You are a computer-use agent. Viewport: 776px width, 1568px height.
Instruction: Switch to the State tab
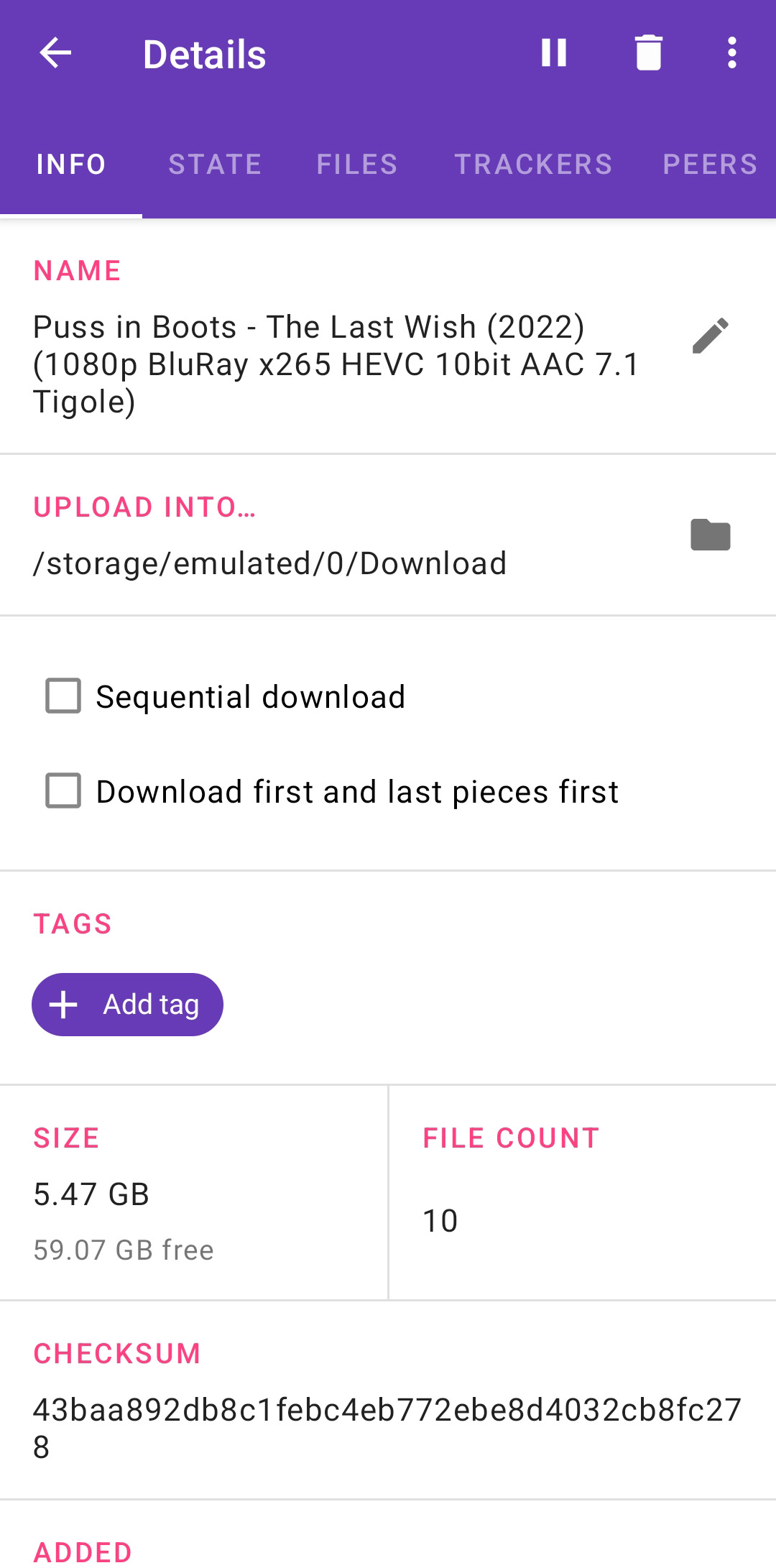[215, 165]
